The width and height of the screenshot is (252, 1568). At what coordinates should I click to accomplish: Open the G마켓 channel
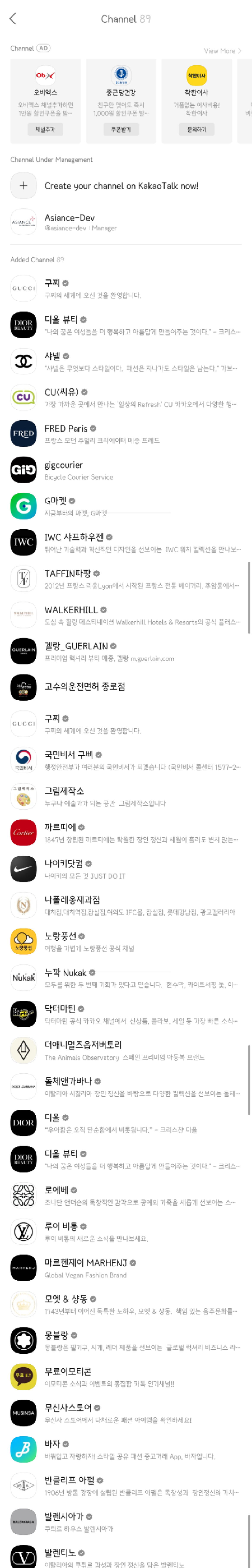(121, 506)
